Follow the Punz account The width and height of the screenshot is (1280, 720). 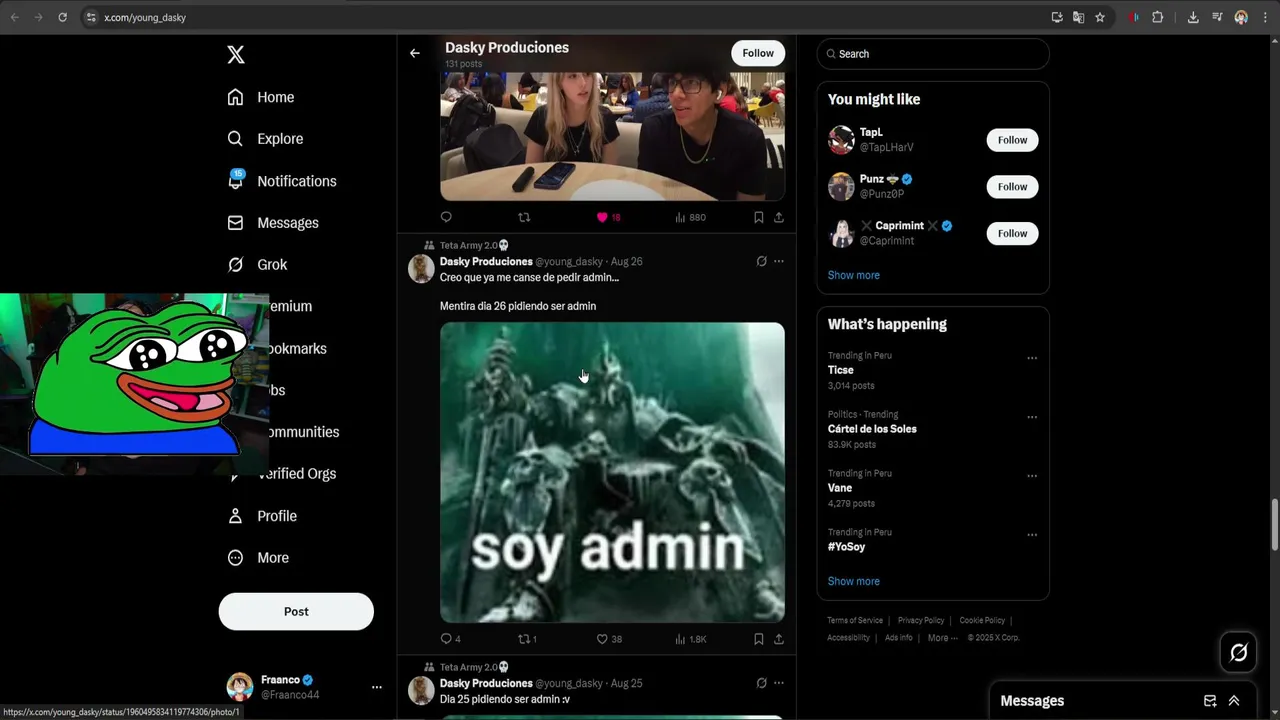(x=1012, y=187)
